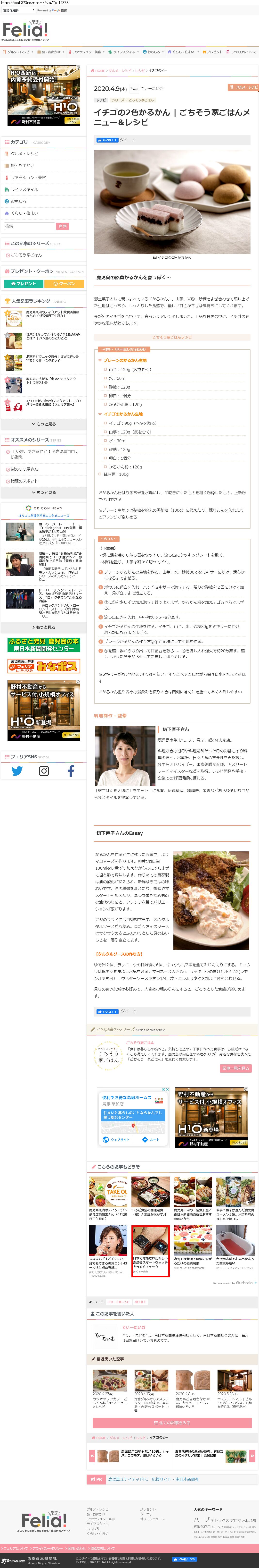The height and width of the screenshot is (1568, 259).
Task: Open the グルメ・レシピ sidebar category
Action: 24,153
